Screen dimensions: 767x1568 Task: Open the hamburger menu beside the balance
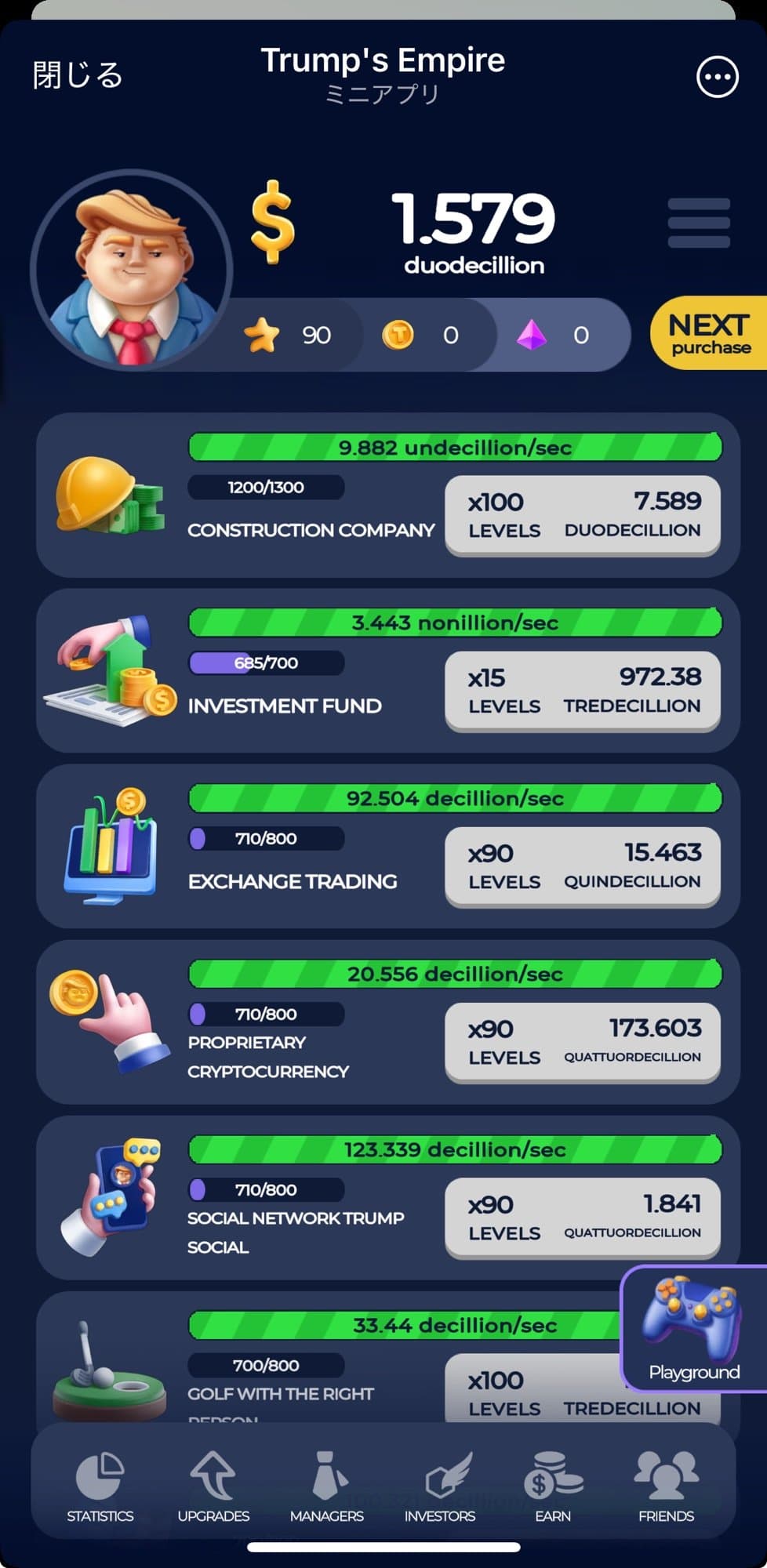point(698,223)
